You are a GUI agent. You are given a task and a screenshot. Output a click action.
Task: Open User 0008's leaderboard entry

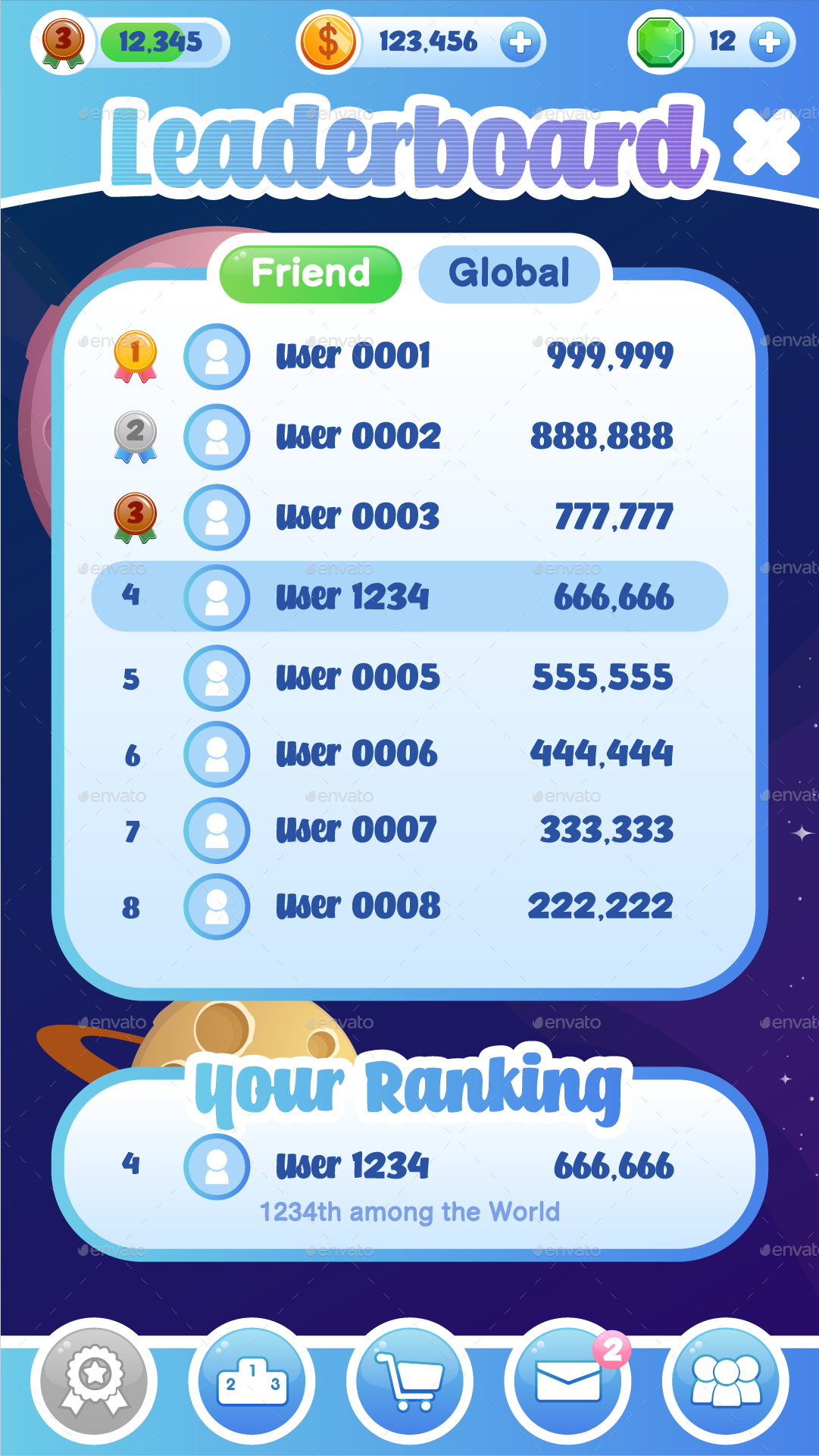pos(358,906)
